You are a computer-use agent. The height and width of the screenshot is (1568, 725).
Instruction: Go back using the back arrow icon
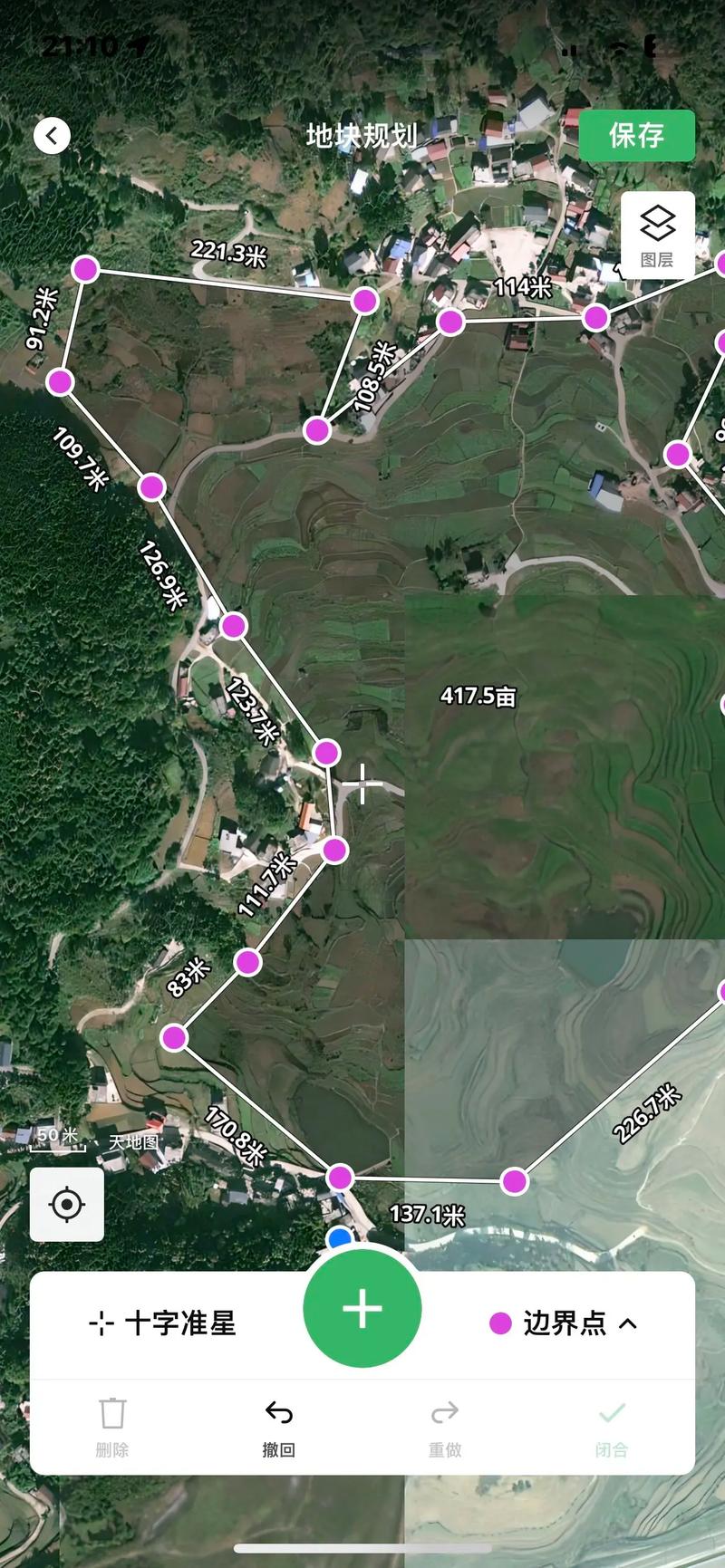point(51,135)
